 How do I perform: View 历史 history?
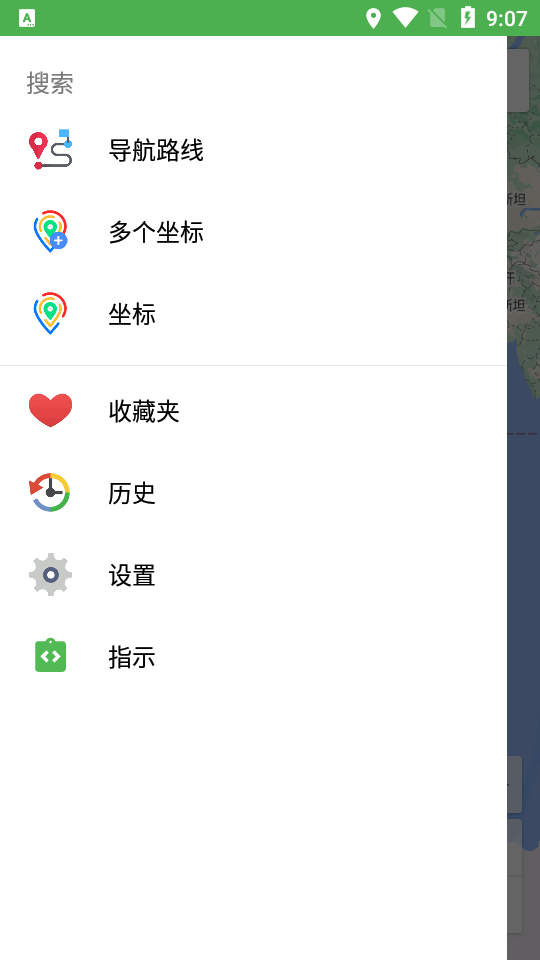(x=253, y=493)
